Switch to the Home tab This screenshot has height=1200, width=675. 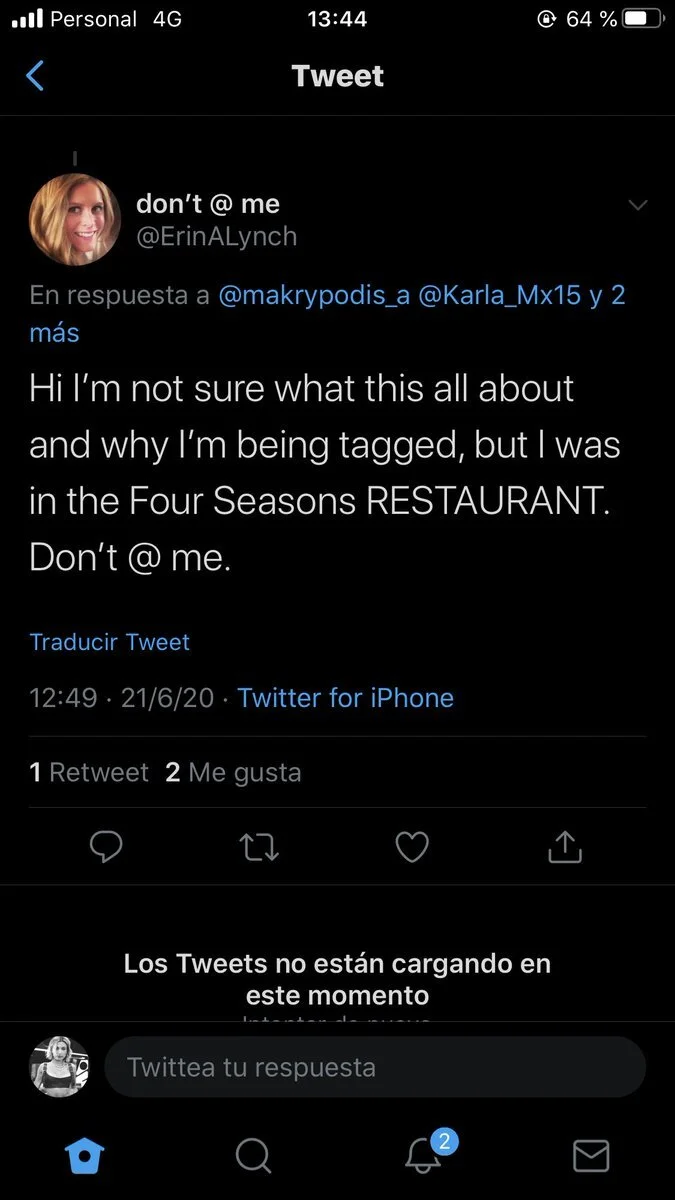click(x=83, y=1156)
